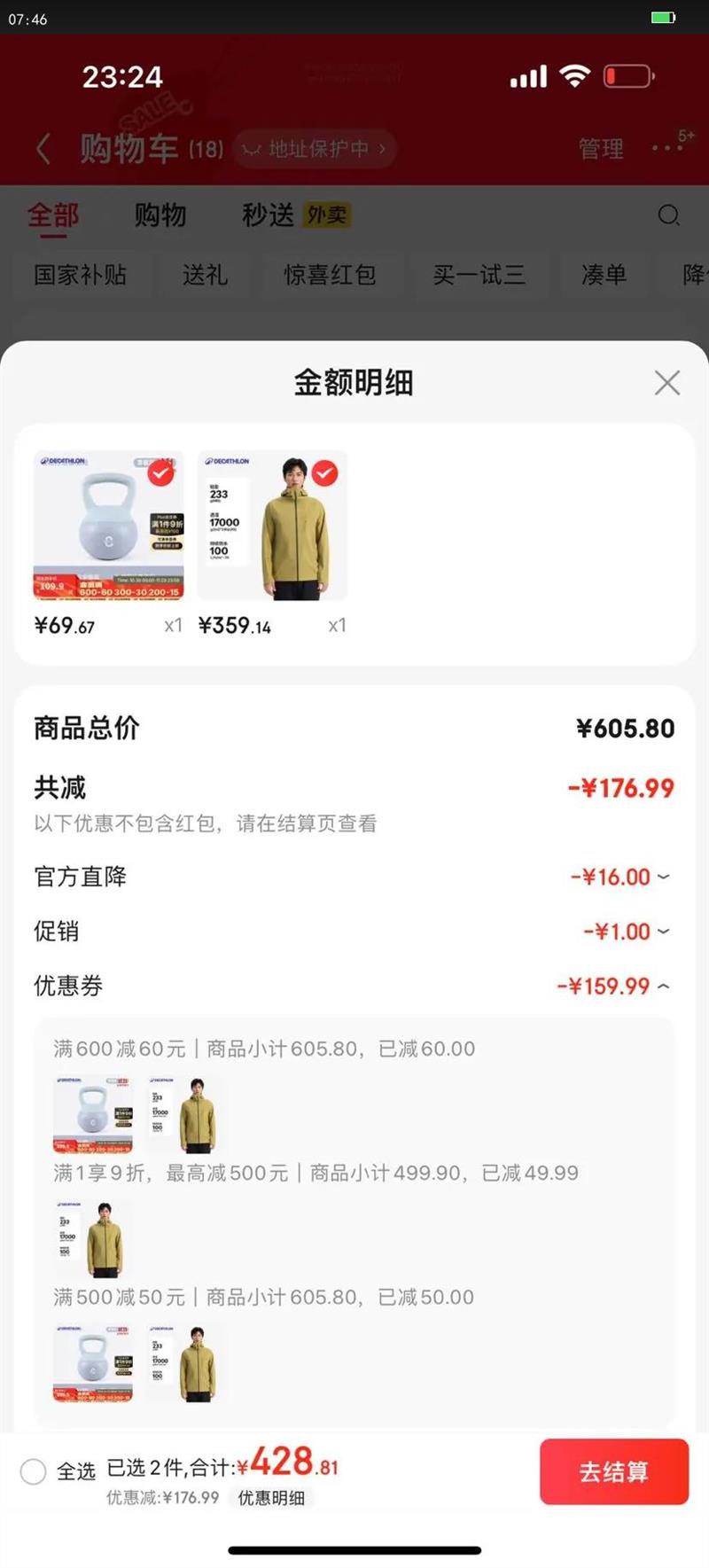Open the three-dot more menu
Image resolution: width=709 pixels, height=1568 pixels.
point(666,148)
